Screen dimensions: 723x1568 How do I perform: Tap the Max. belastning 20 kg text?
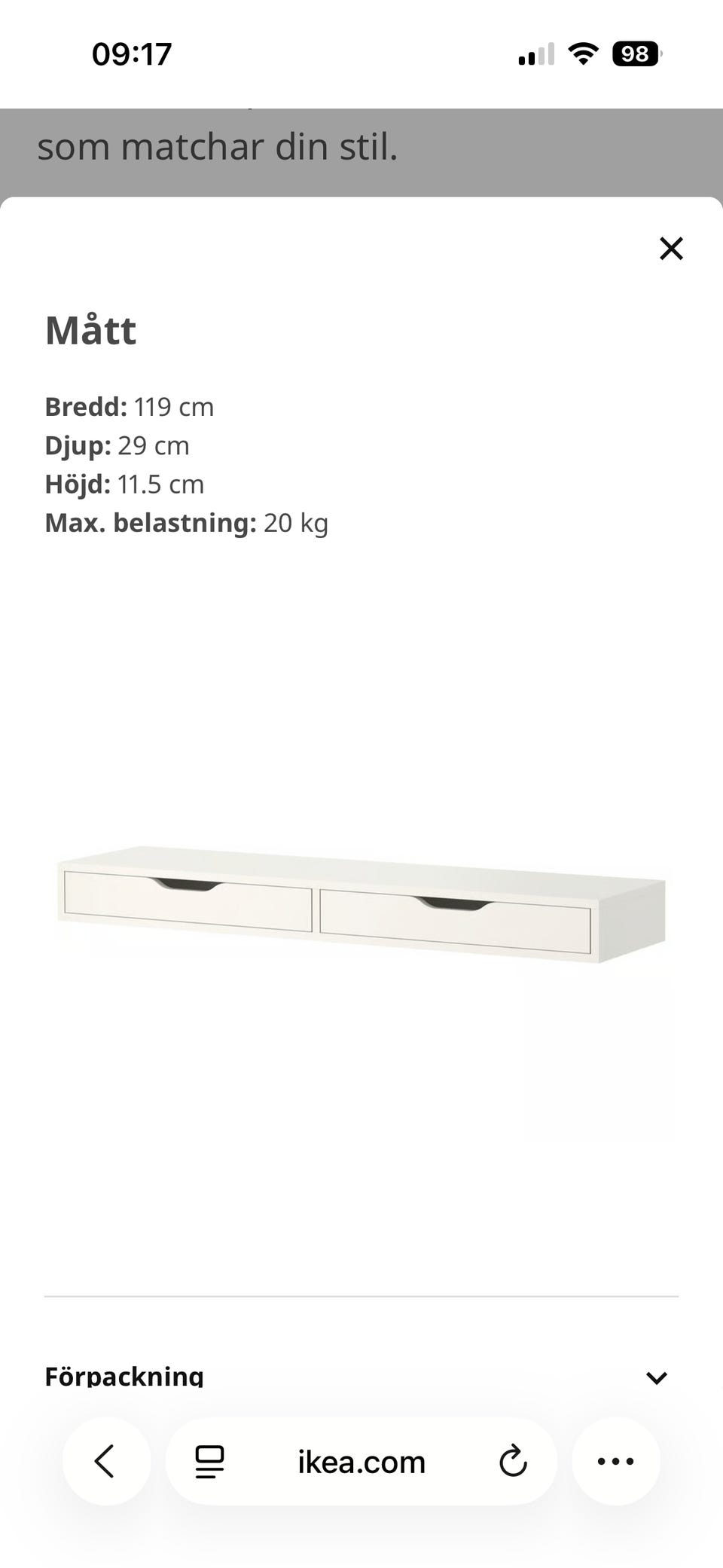(x=186, y=522)
